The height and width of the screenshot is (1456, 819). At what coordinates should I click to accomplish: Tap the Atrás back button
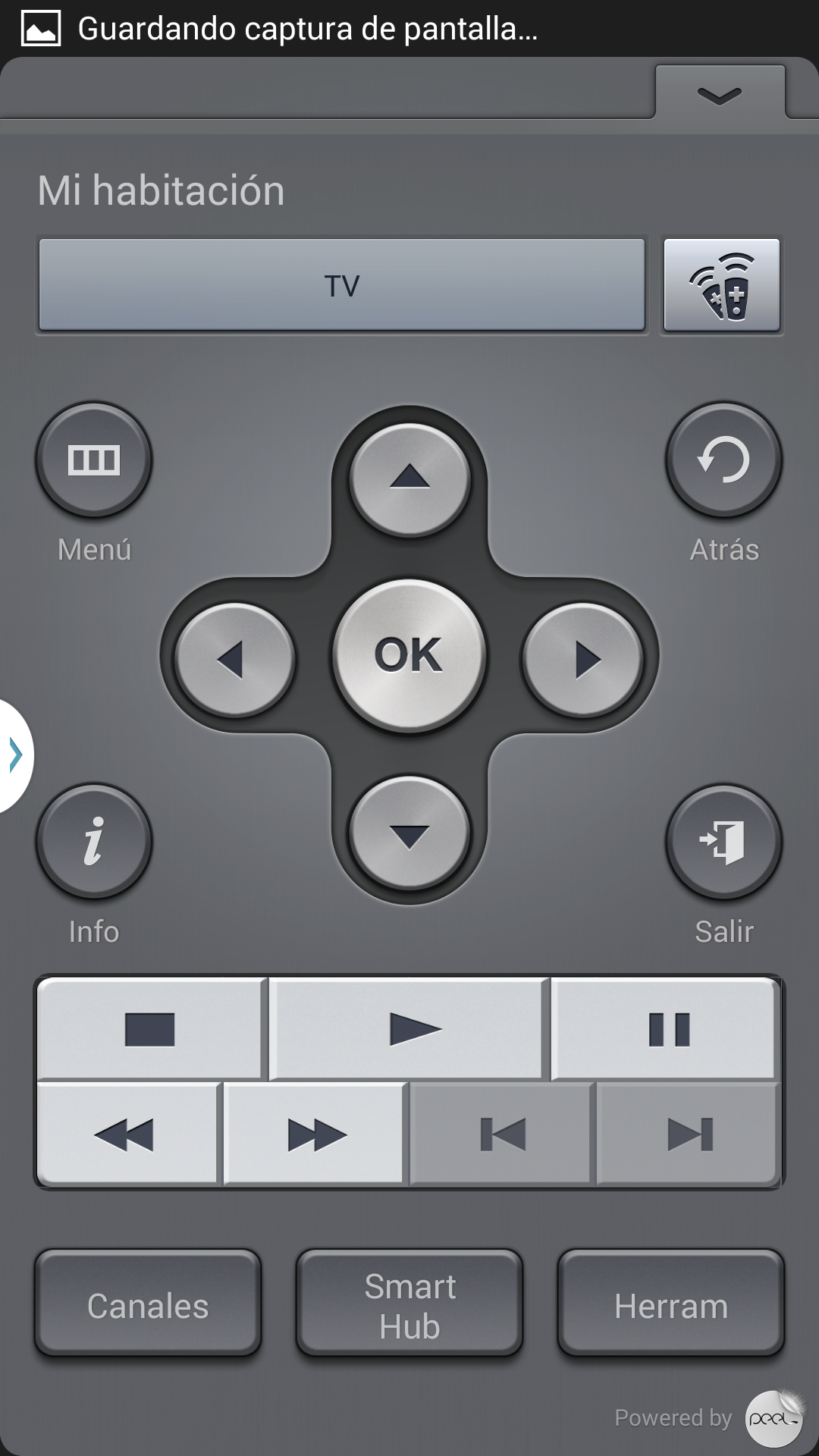point(723,460)
